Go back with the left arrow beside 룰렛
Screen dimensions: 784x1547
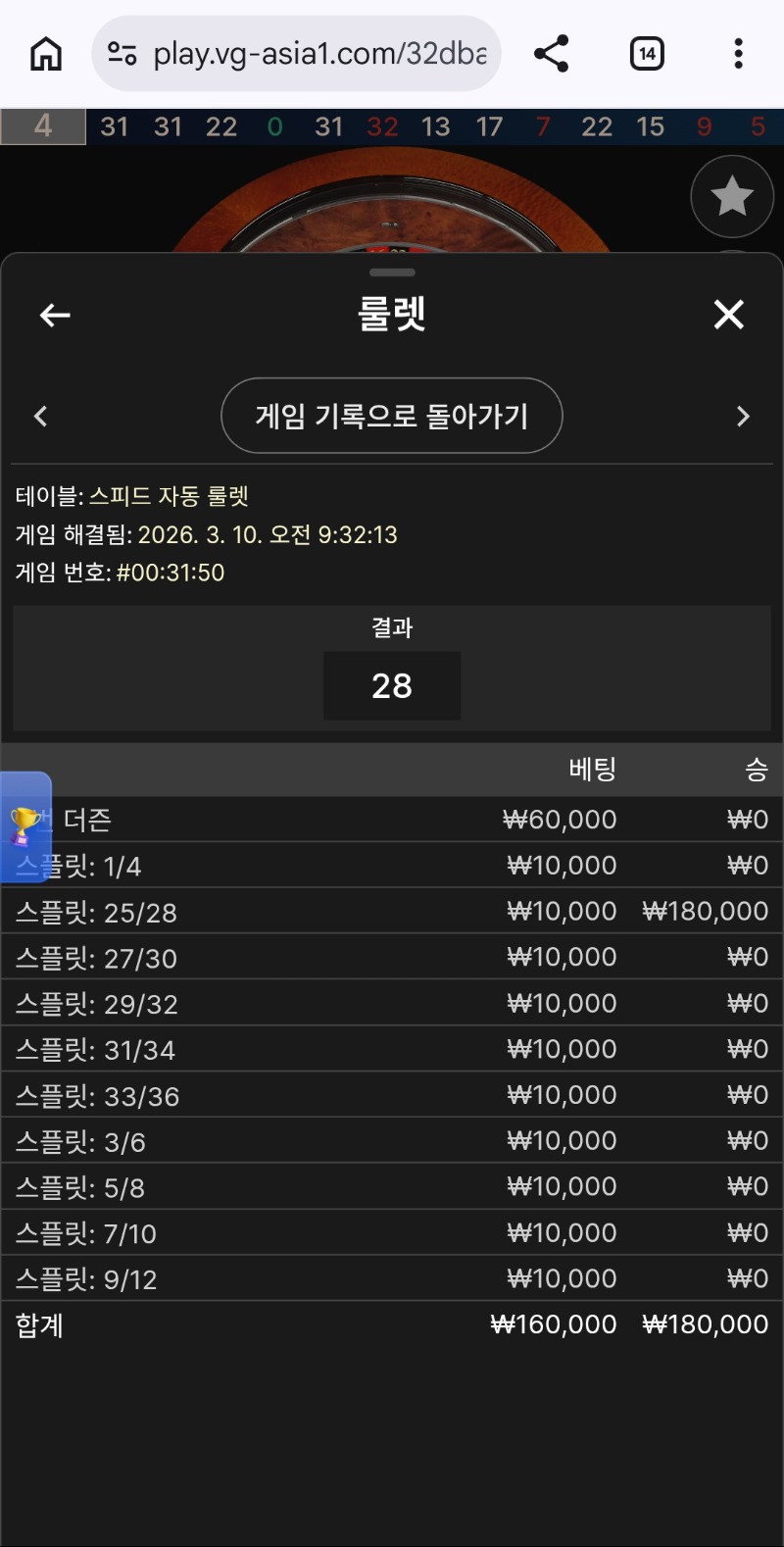pyautogui.click(x=55, y=315)
